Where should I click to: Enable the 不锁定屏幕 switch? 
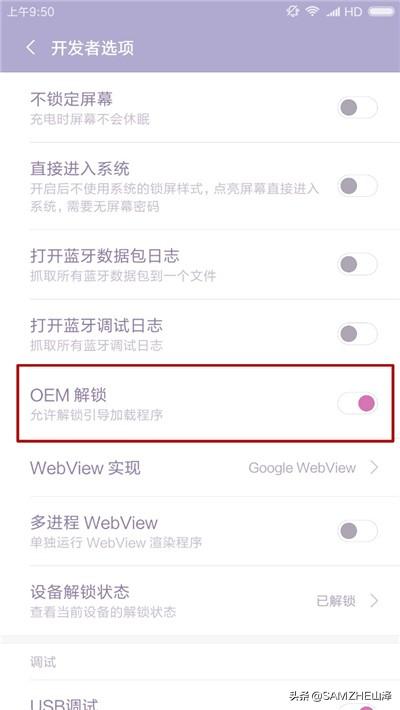357,108
